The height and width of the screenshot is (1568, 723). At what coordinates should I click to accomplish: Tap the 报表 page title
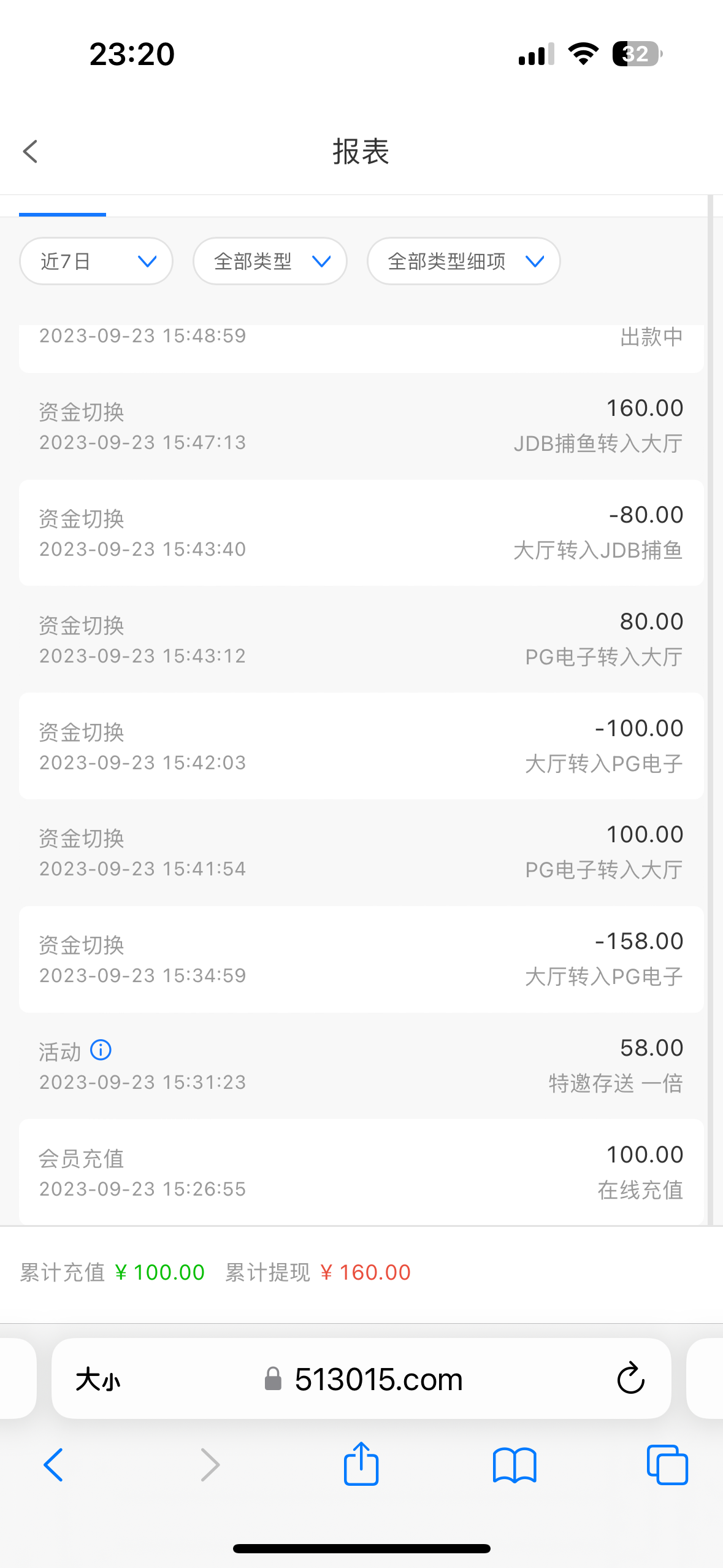[x=361, y=151]
